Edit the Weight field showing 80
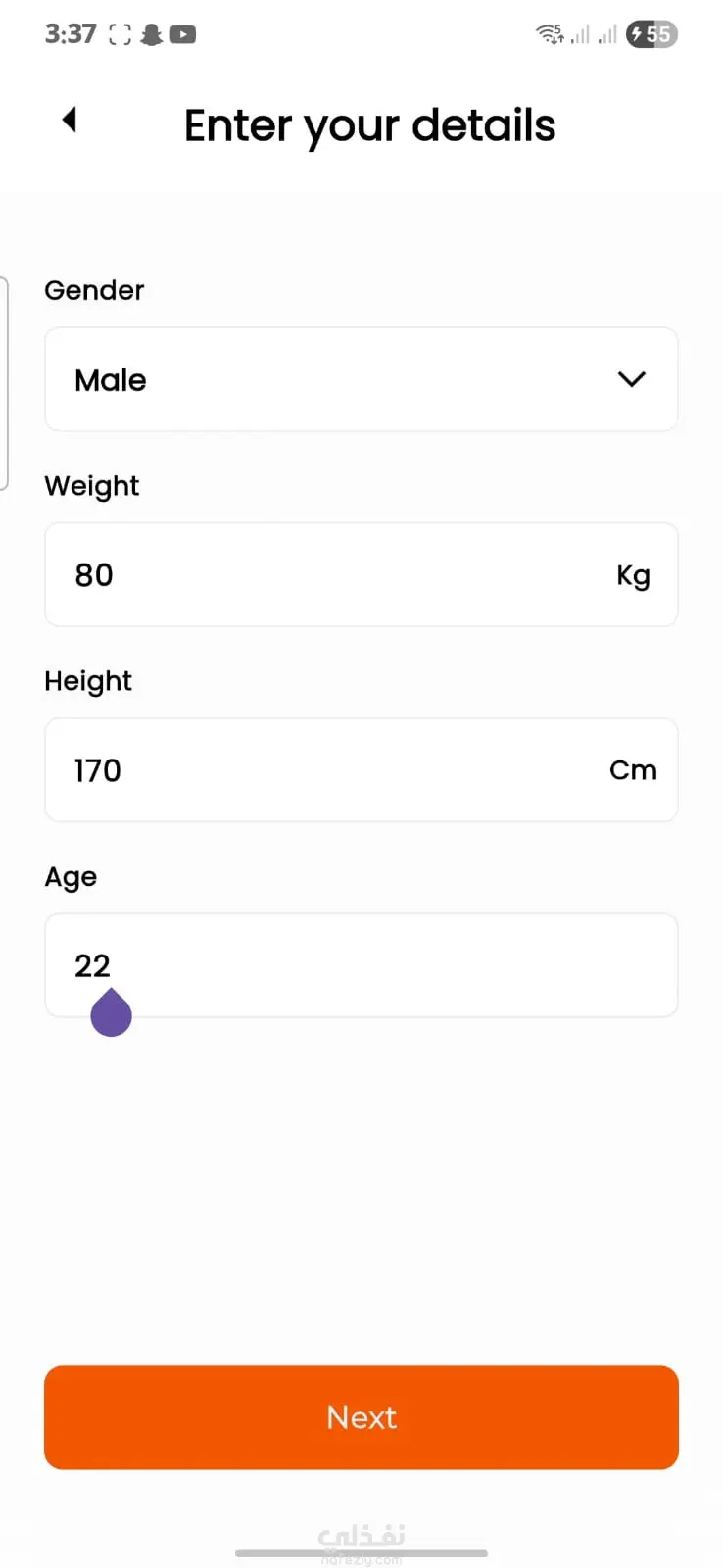This screenshot has width=723, height=1568. pos(333,575)
